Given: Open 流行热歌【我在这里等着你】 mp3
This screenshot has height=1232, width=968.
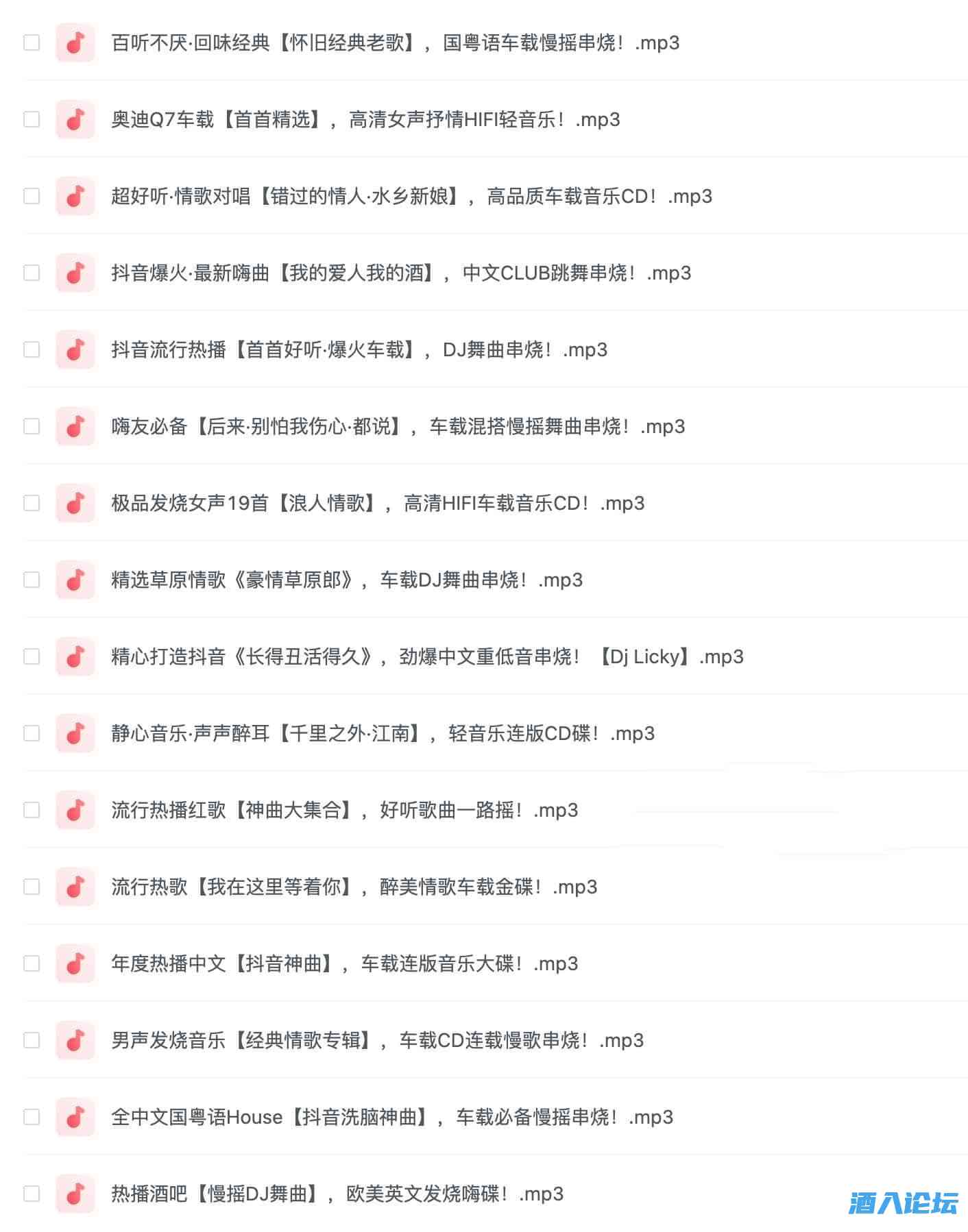Looking at the screenshot, I should (354, 887).
